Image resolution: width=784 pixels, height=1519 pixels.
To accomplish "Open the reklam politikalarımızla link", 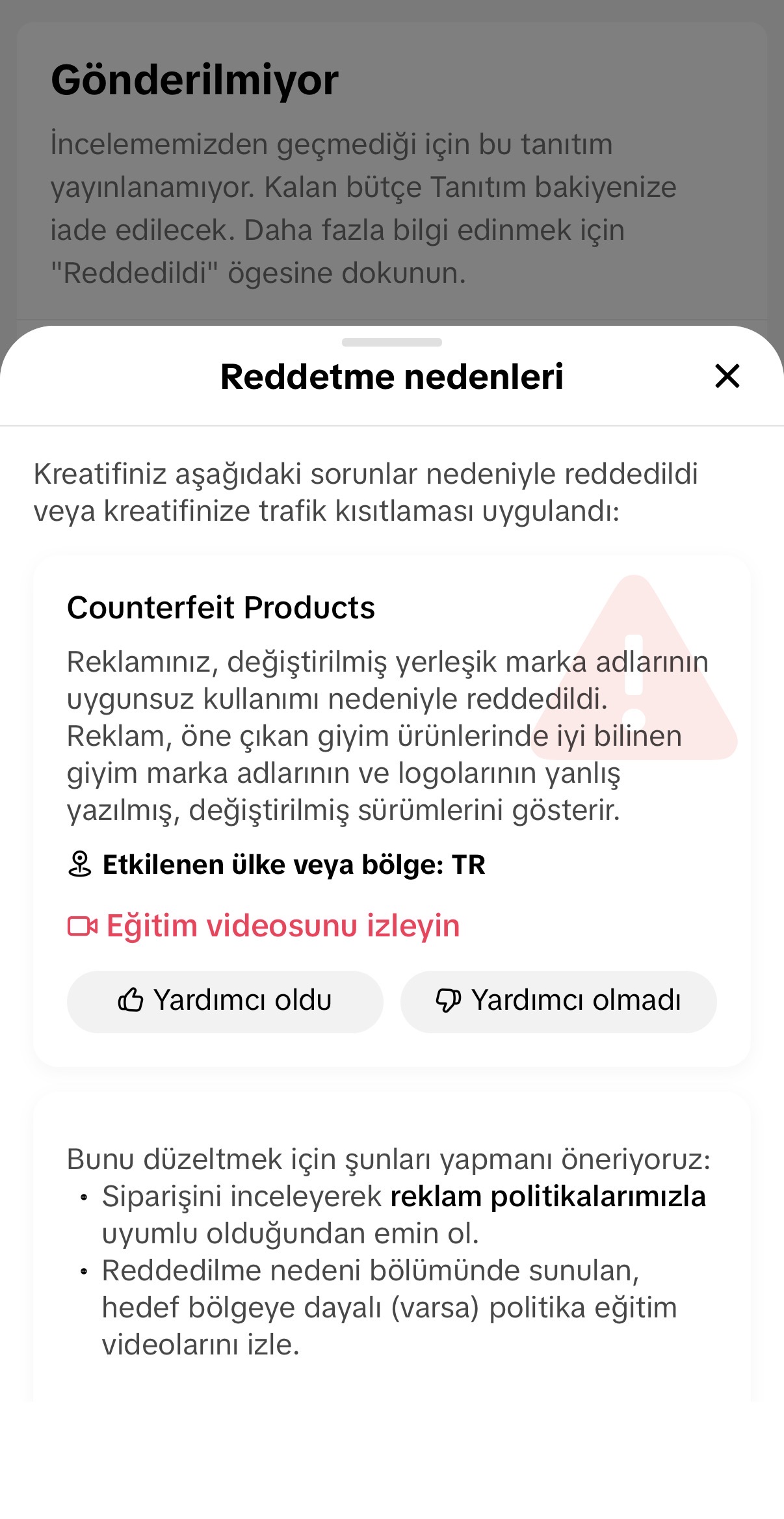I will coord(548,1196).
